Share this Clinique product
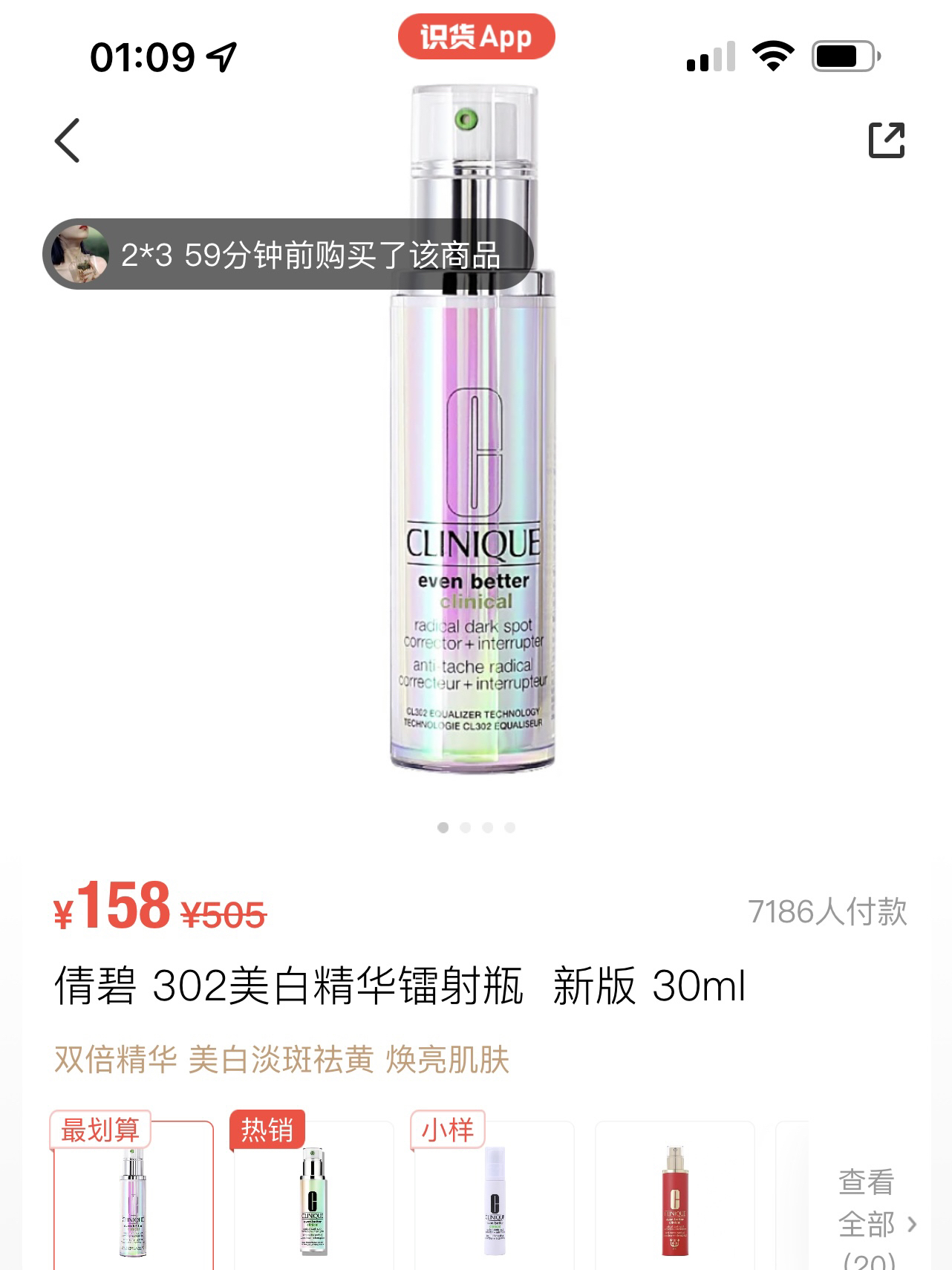The width and height of the screenshot is (952, 1270). coord(887,140)
